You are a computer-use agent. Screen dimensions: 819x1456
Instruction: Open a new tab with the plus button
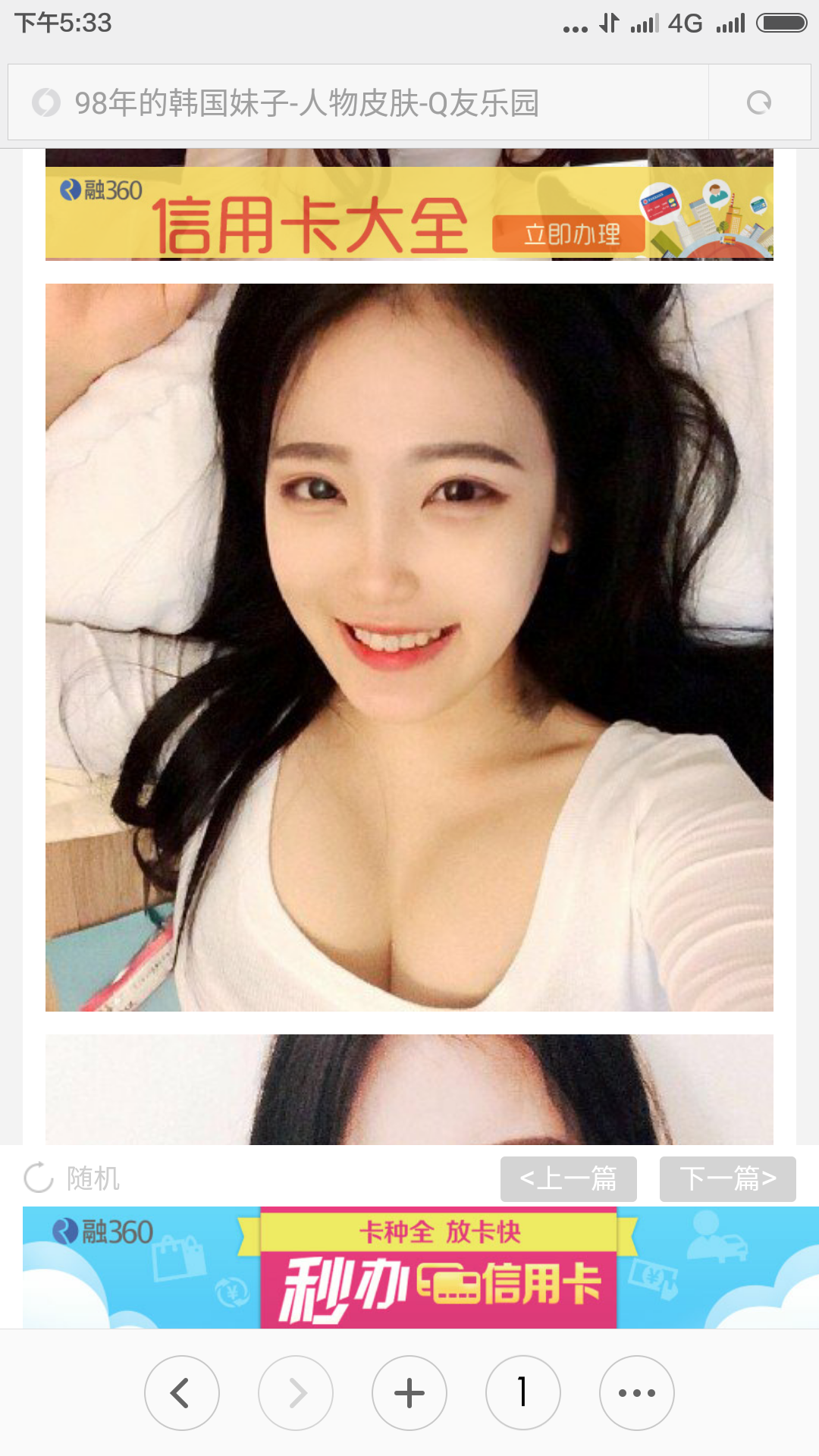[409, 1393]
